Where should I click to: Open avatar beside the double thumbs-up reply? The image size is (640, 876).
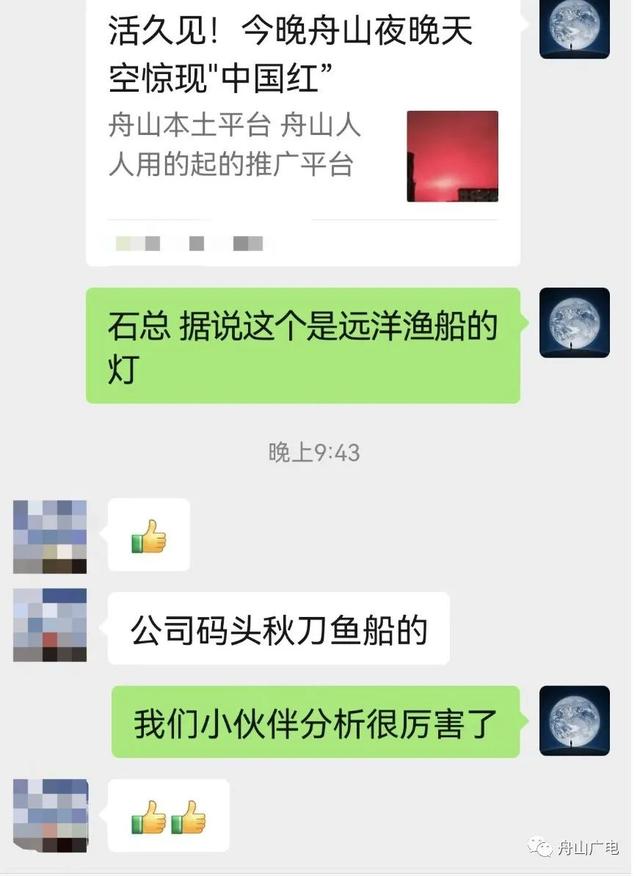(x=50, y=816)
